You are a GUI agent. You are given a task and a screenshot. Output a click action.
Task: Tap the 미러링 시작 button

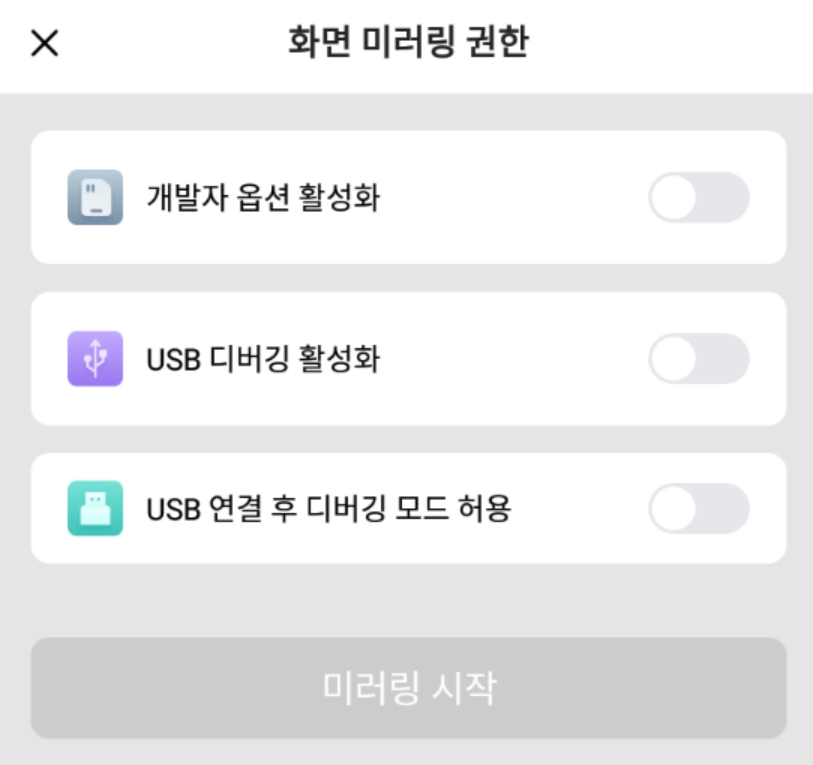click(408, 688)
